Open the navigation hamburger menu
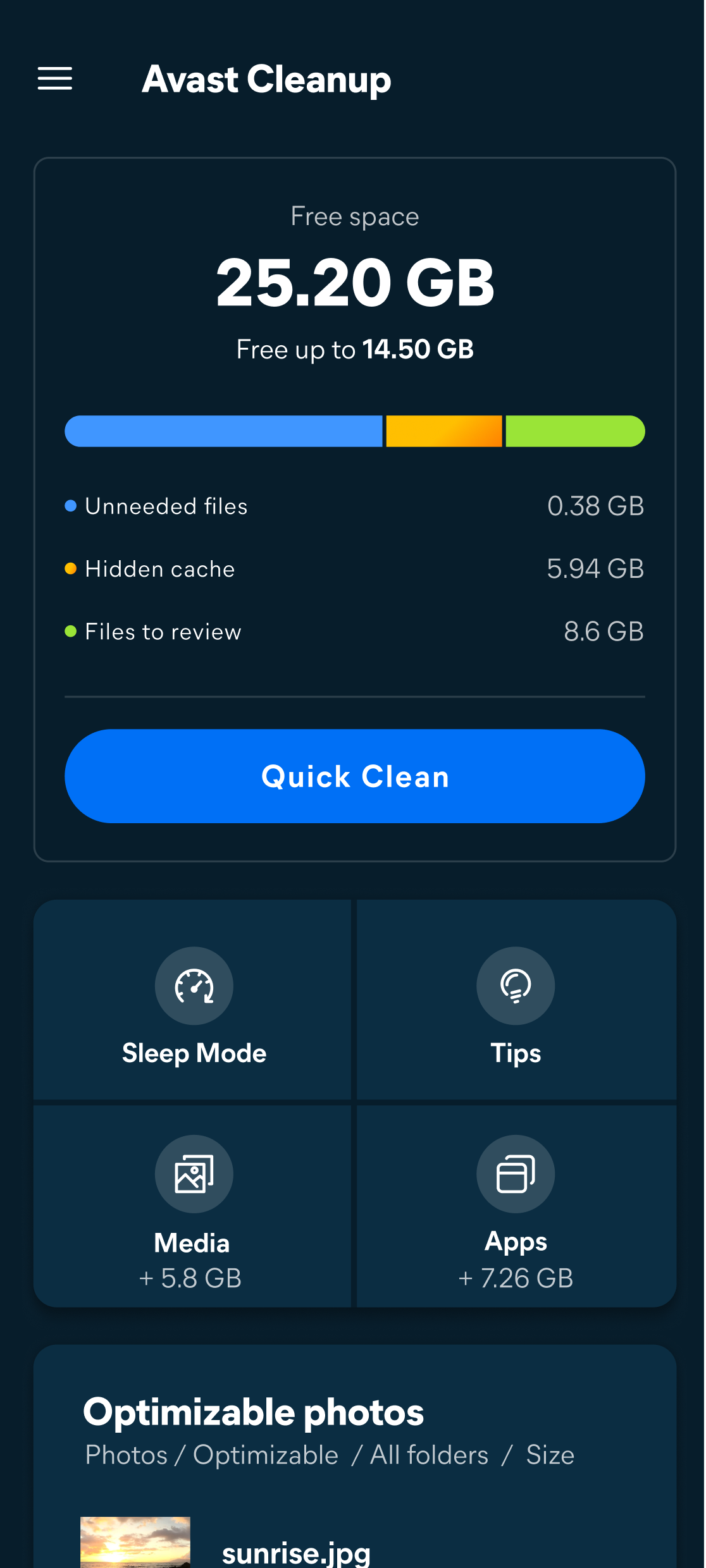The image size is (706, 1568). (54, 79)
